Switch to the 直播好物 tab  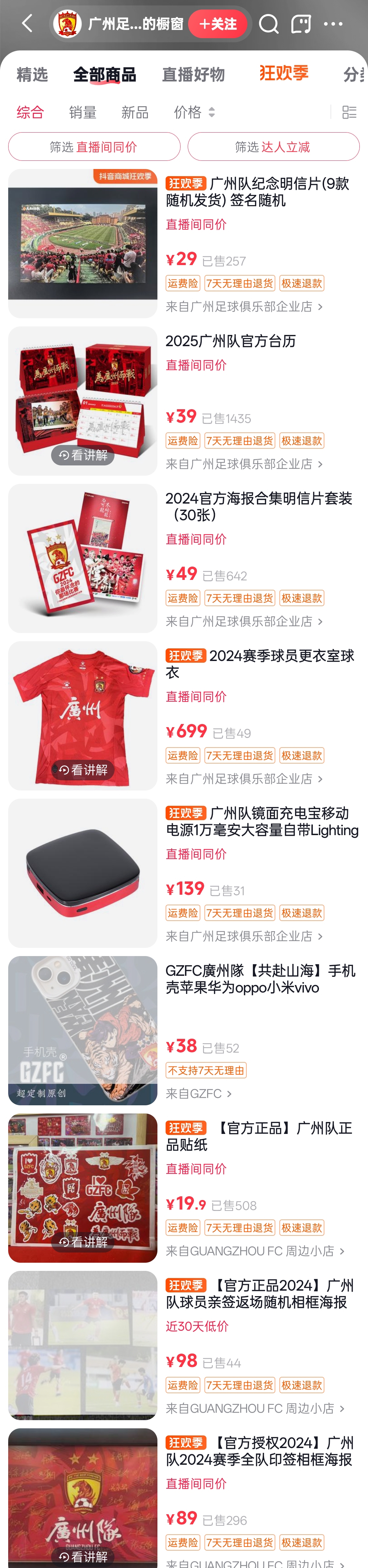[x=193, y=75]
